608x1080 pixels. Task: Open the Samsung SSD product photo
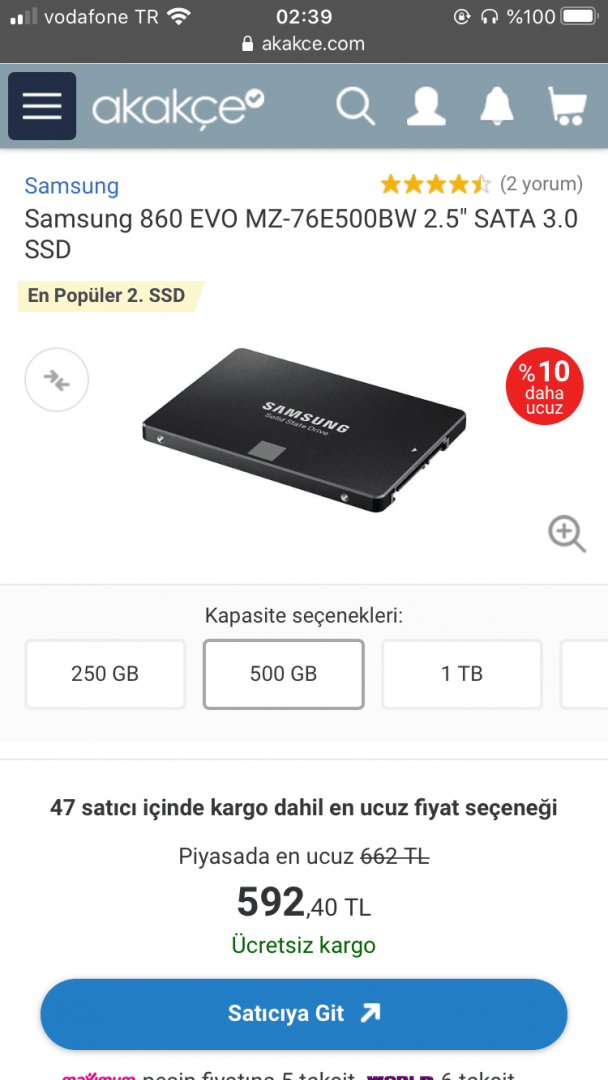click(x=304, y=430)
